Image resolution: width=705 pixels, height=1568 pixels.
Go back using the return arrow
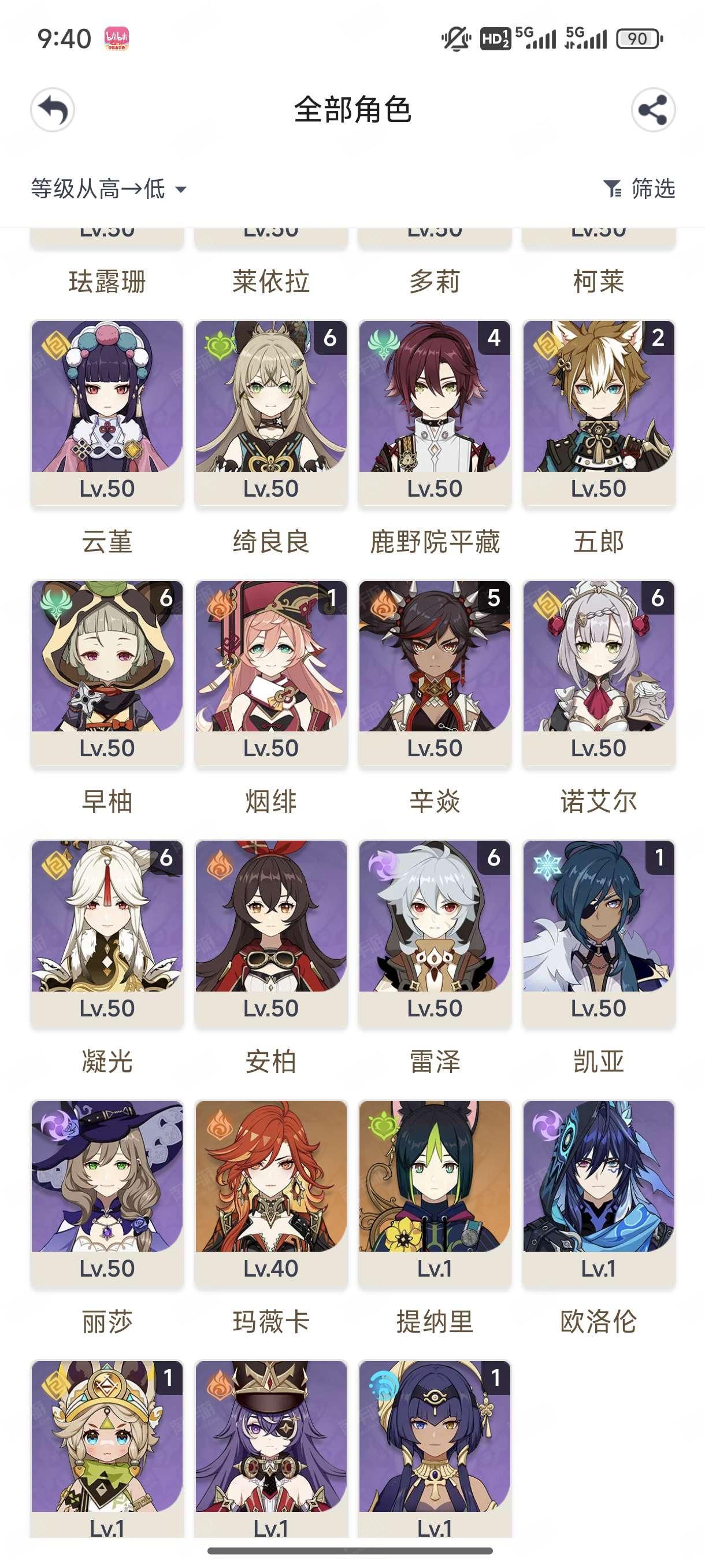[53, 110]
